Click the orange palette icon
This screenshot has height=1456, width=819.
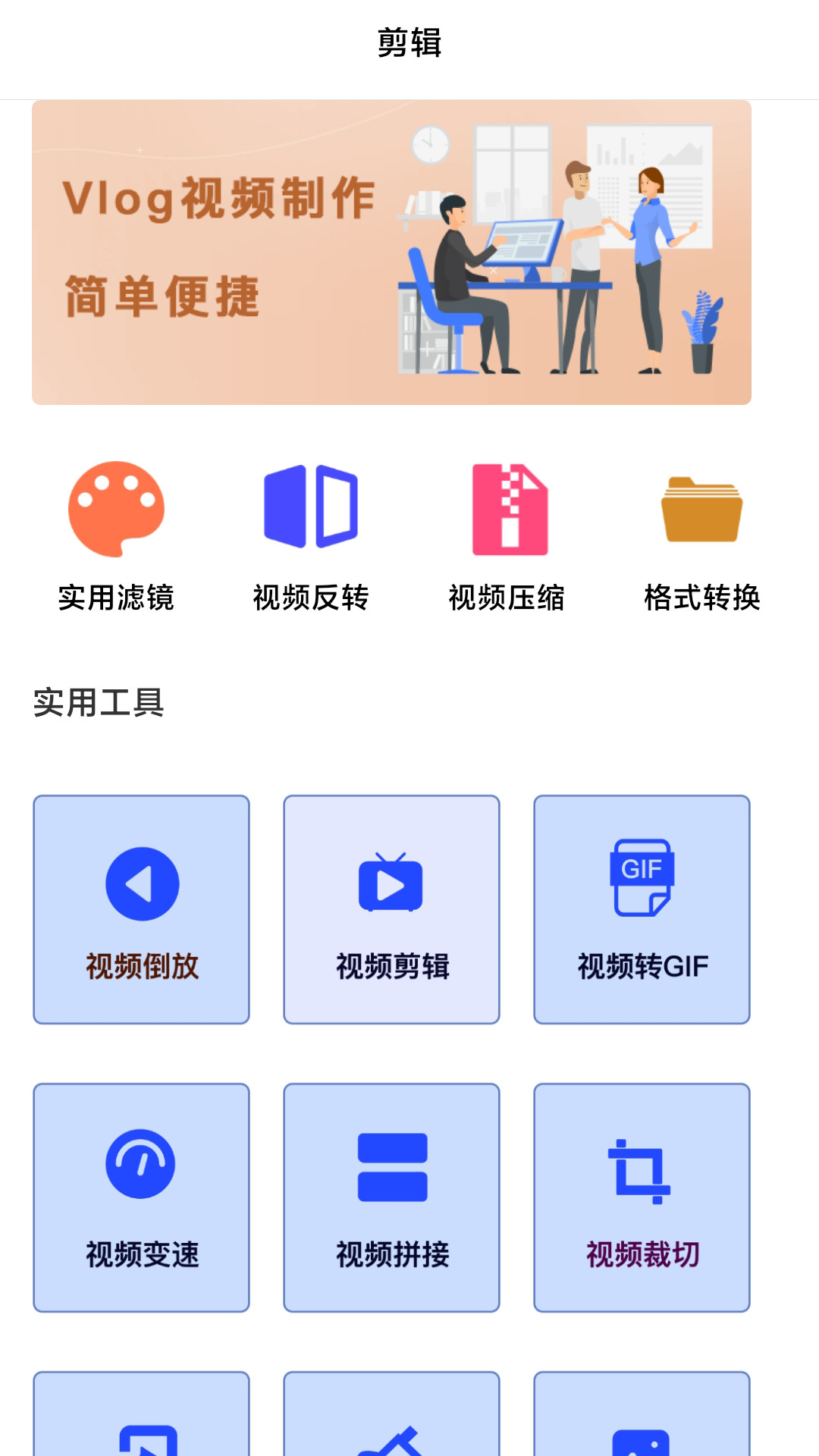115,508
